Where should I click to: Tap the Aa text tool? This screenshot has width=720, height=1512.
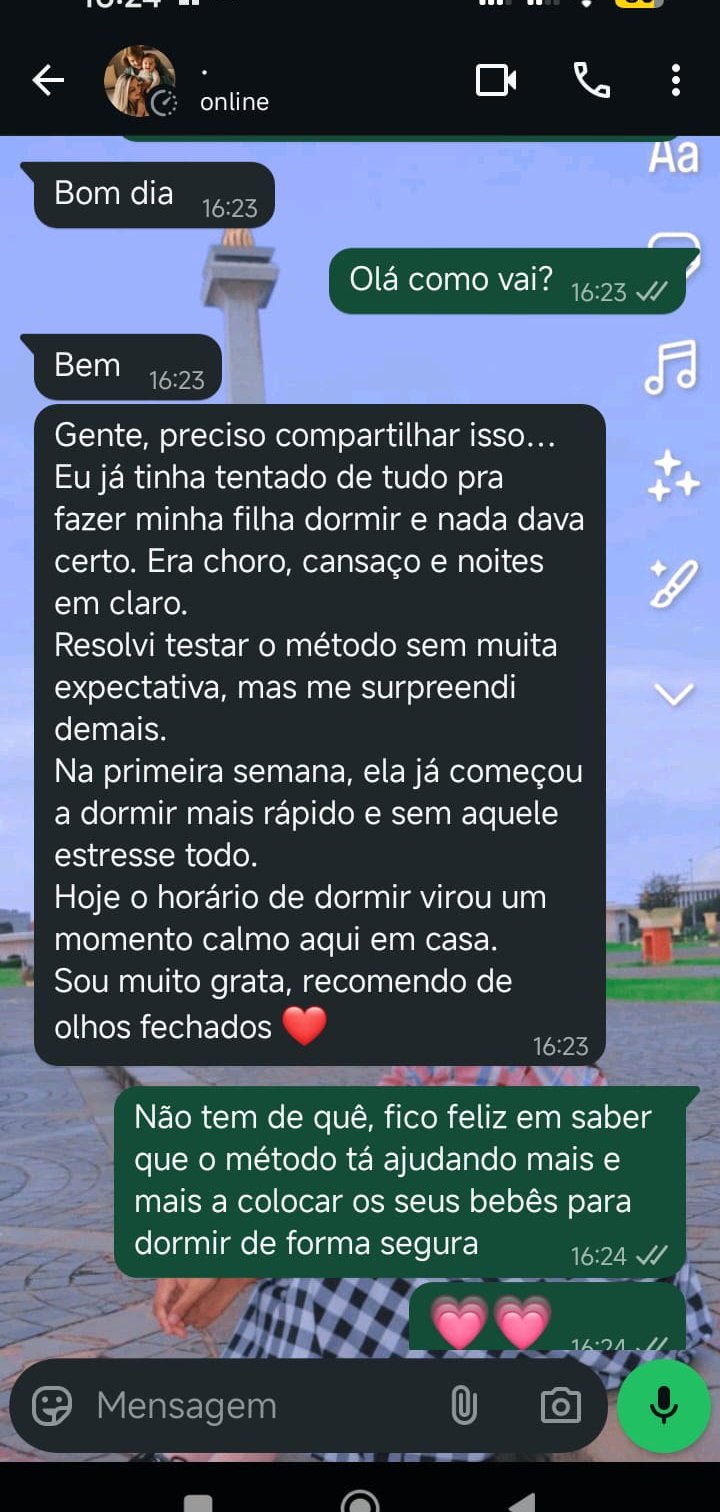click(x=673, y=157)
